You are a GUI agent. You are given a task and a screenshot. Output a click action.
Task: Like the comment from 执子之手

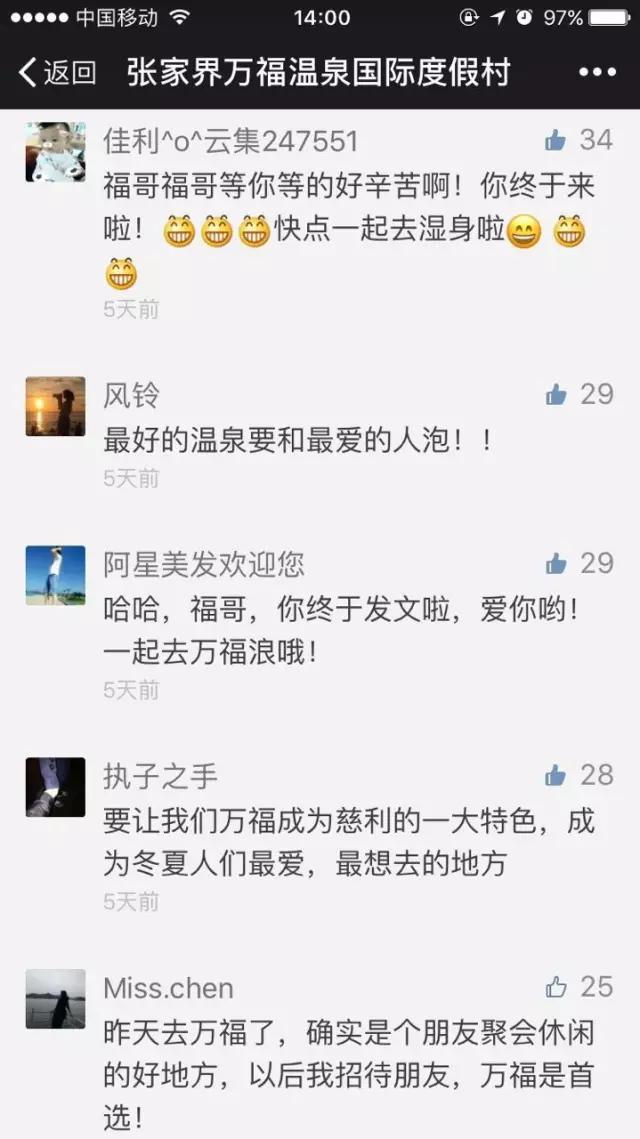(x=556, y=774)
